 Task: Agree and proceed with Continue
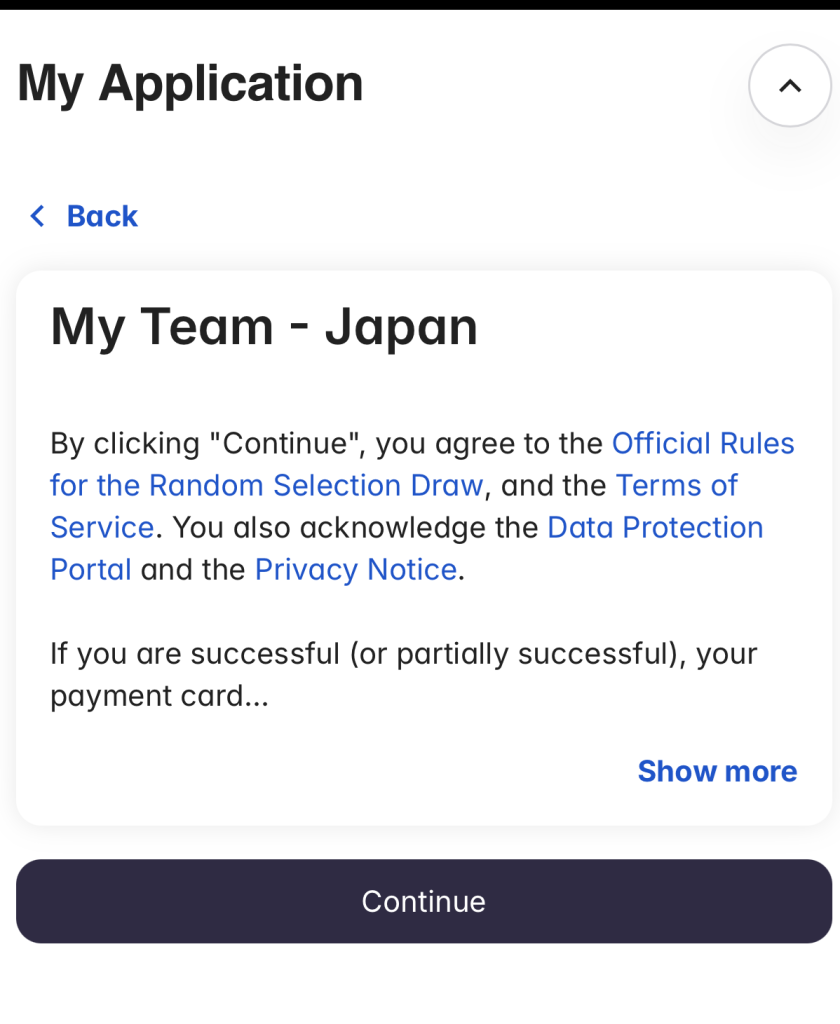(420, 901)
